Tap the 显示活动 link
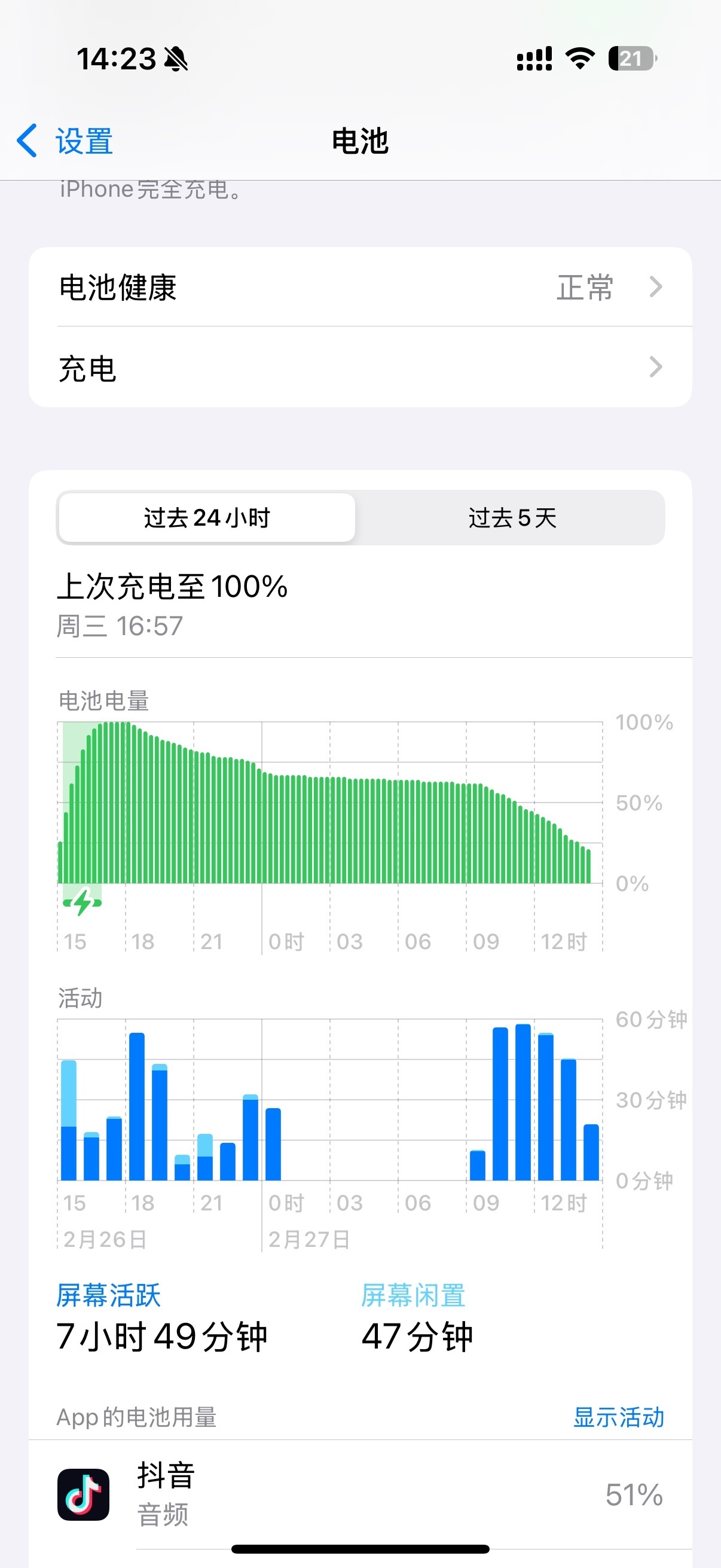This screenshot has height=1568, width=721. [x=618, y=1417]
